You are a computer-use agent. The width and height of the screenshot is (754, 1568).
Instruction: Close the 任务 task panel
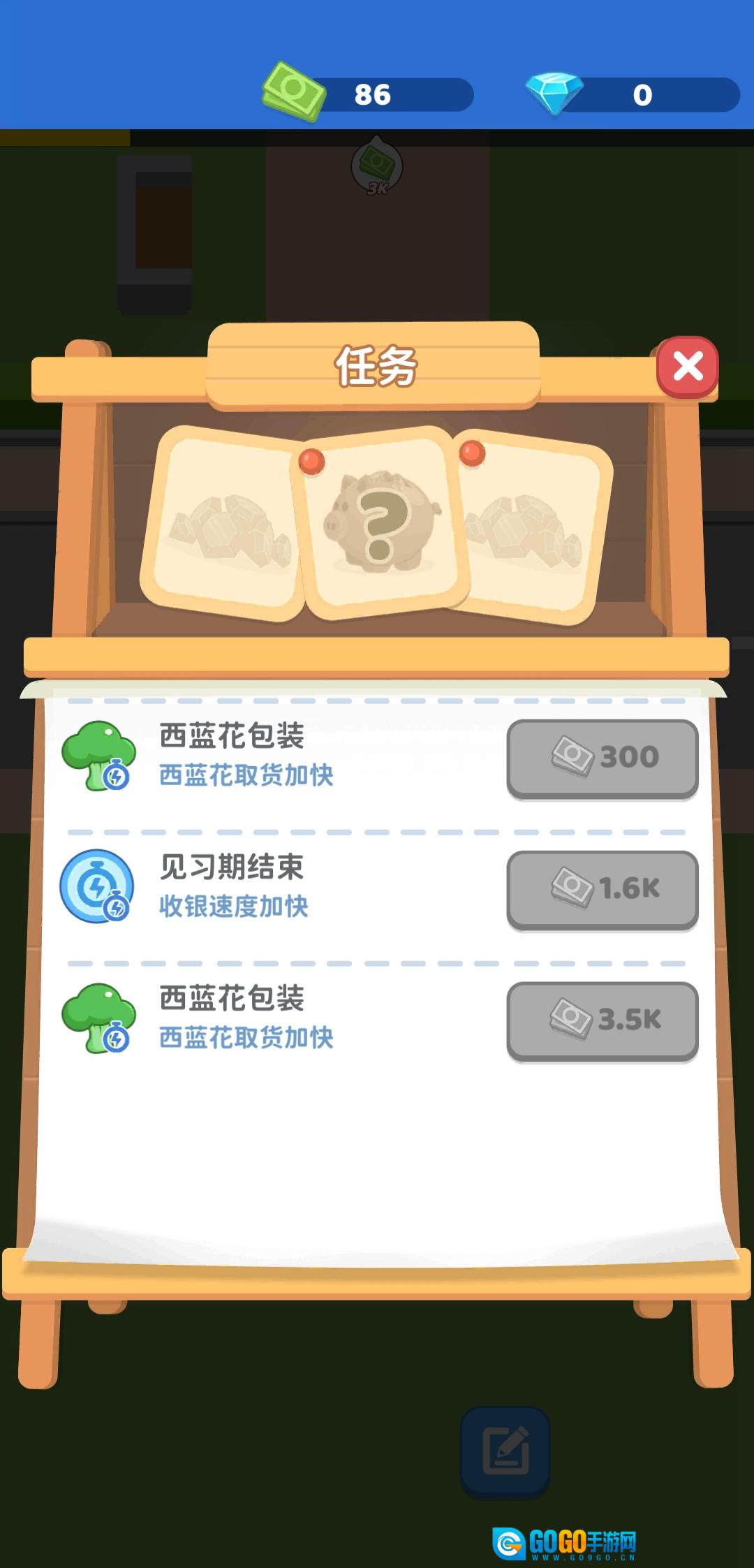tap(688, 367)
